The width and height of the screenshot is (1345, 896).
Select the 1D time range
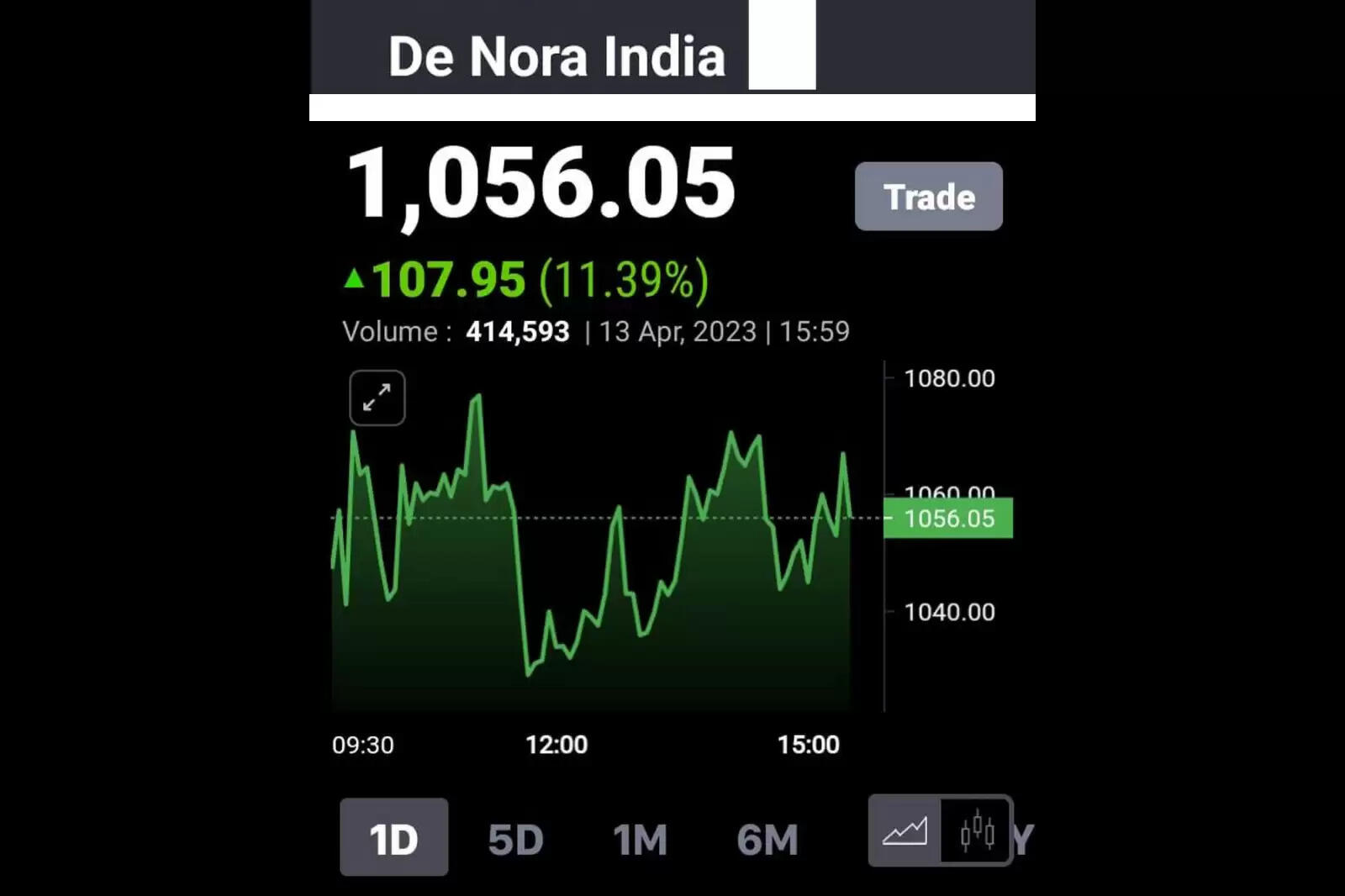pos(393,837)
